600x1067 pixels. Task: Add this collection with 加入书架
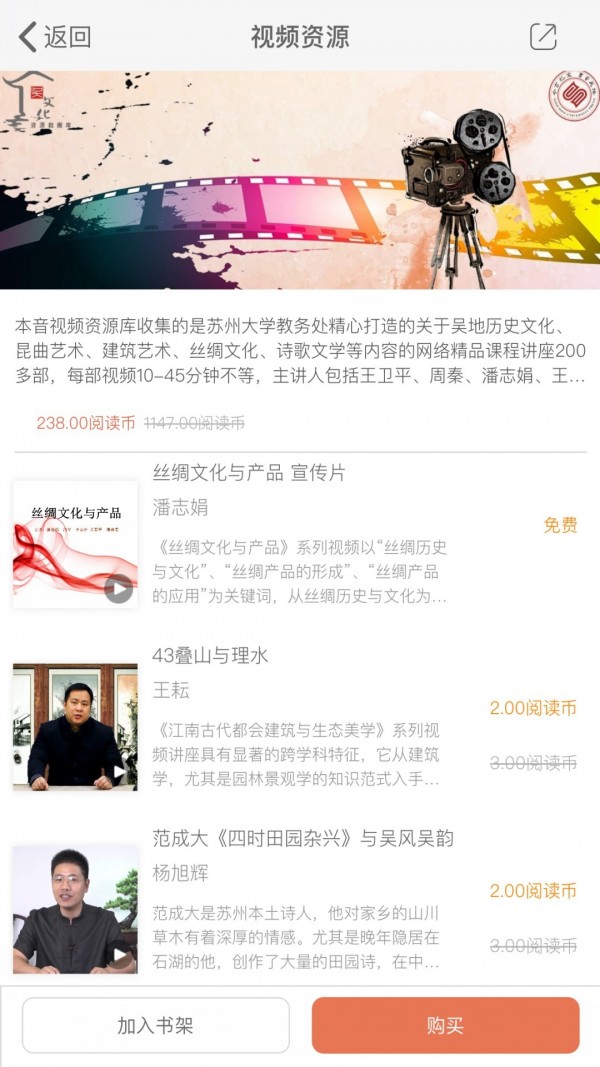[156, 1025]
